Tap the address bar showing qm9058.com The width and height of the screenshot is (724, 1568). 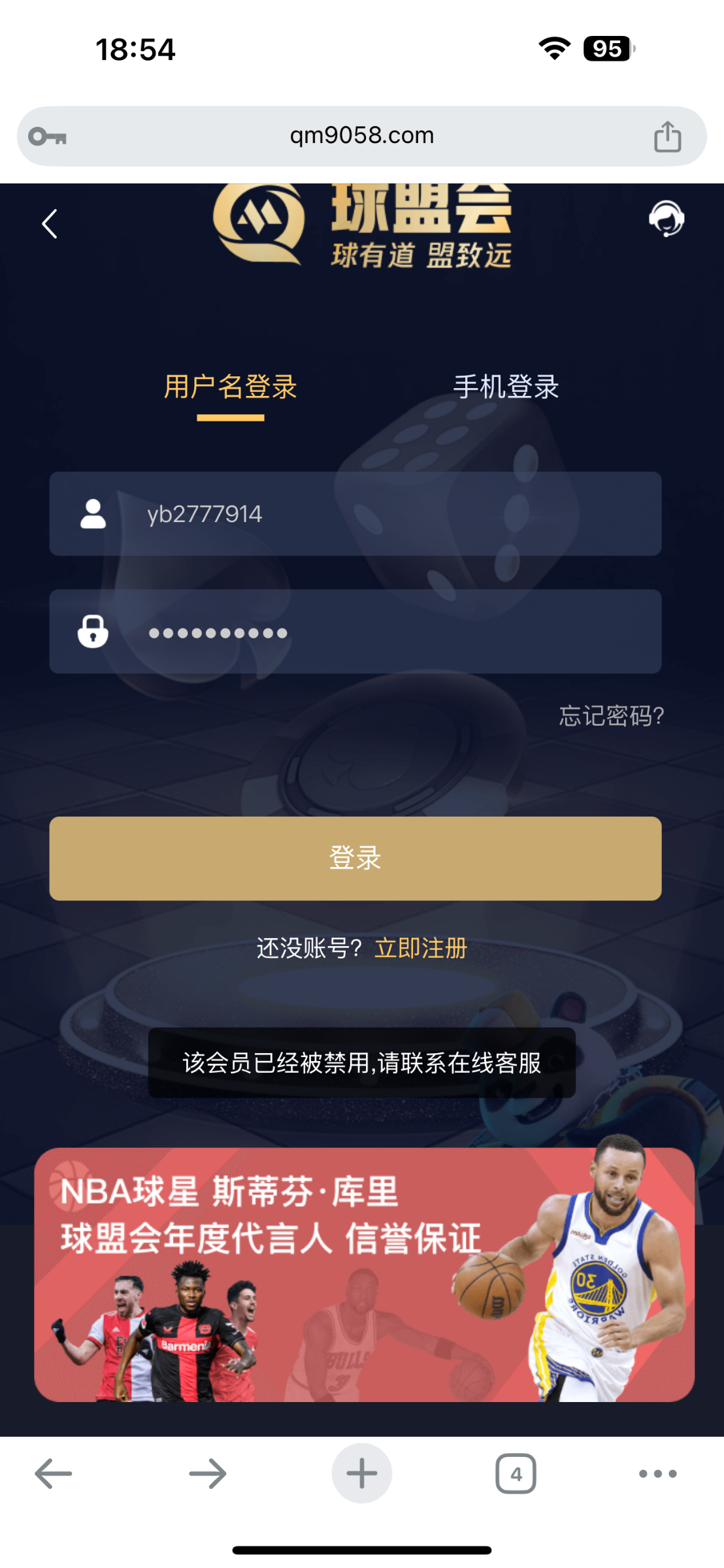coord(362,135)
